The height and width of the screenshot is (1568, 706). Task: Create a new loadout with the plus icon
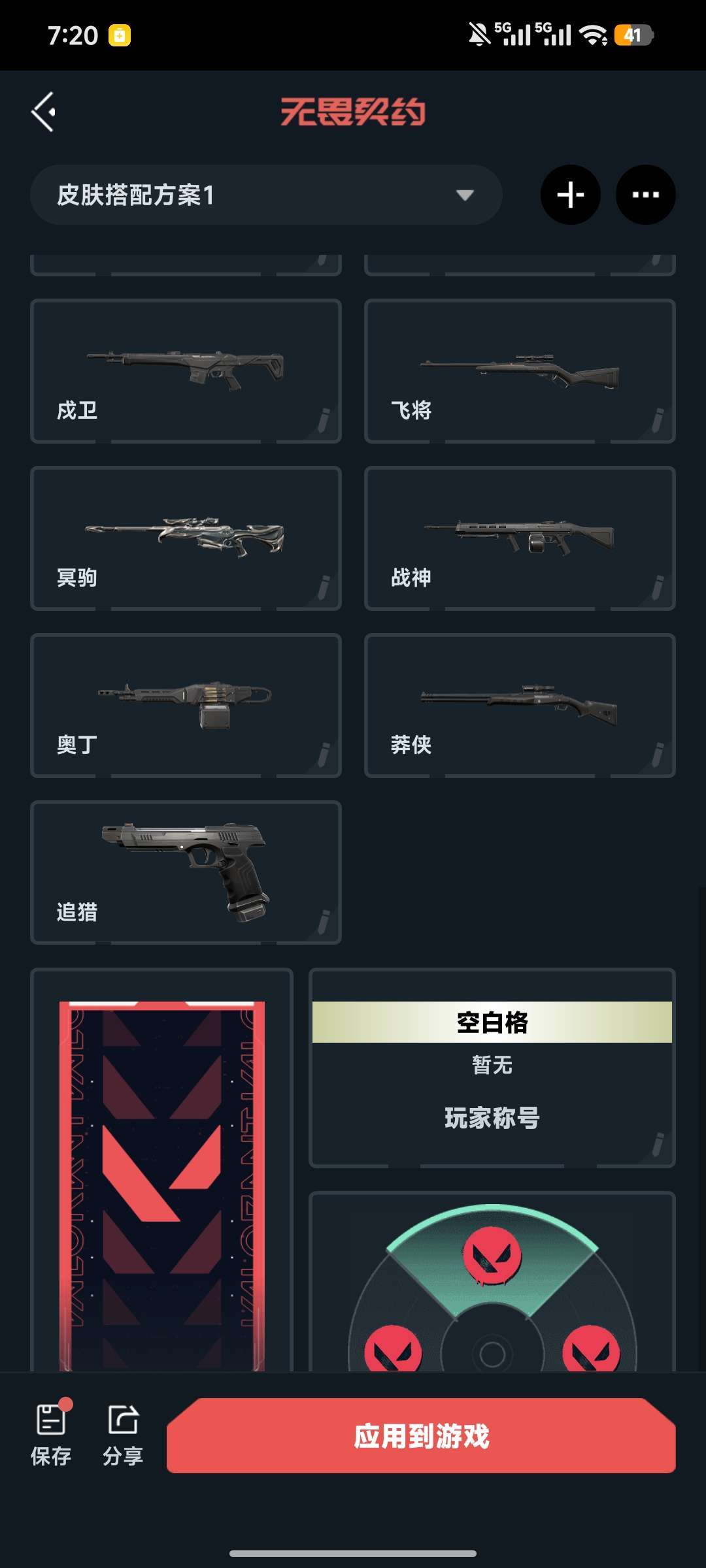[570, 195]
